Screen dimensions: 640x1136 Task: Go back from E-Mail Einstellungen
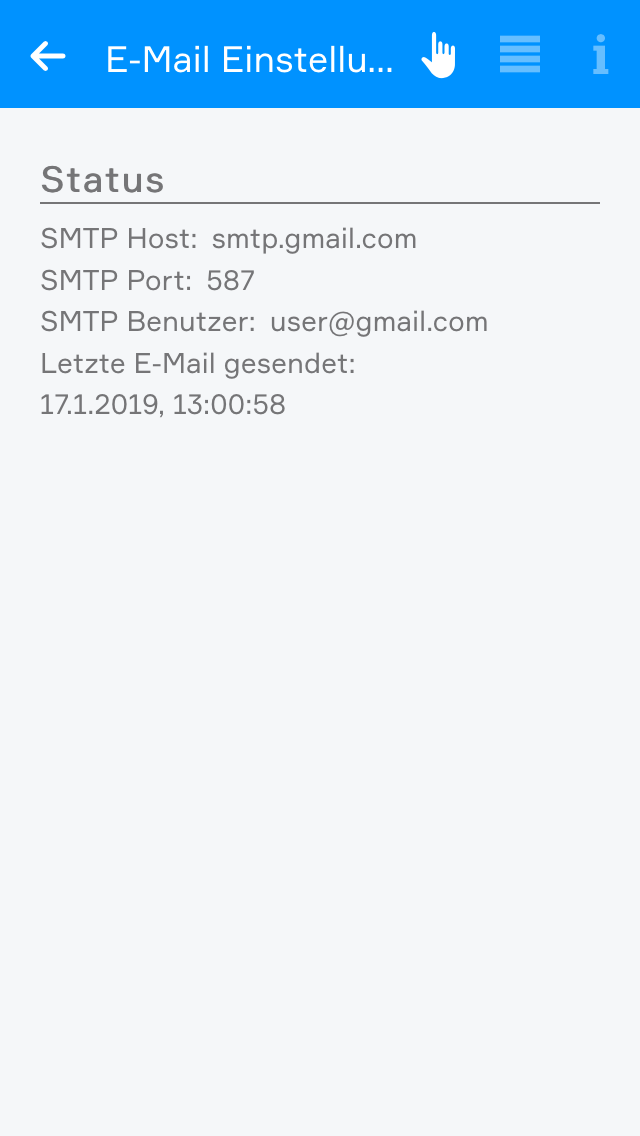point(48,56)
